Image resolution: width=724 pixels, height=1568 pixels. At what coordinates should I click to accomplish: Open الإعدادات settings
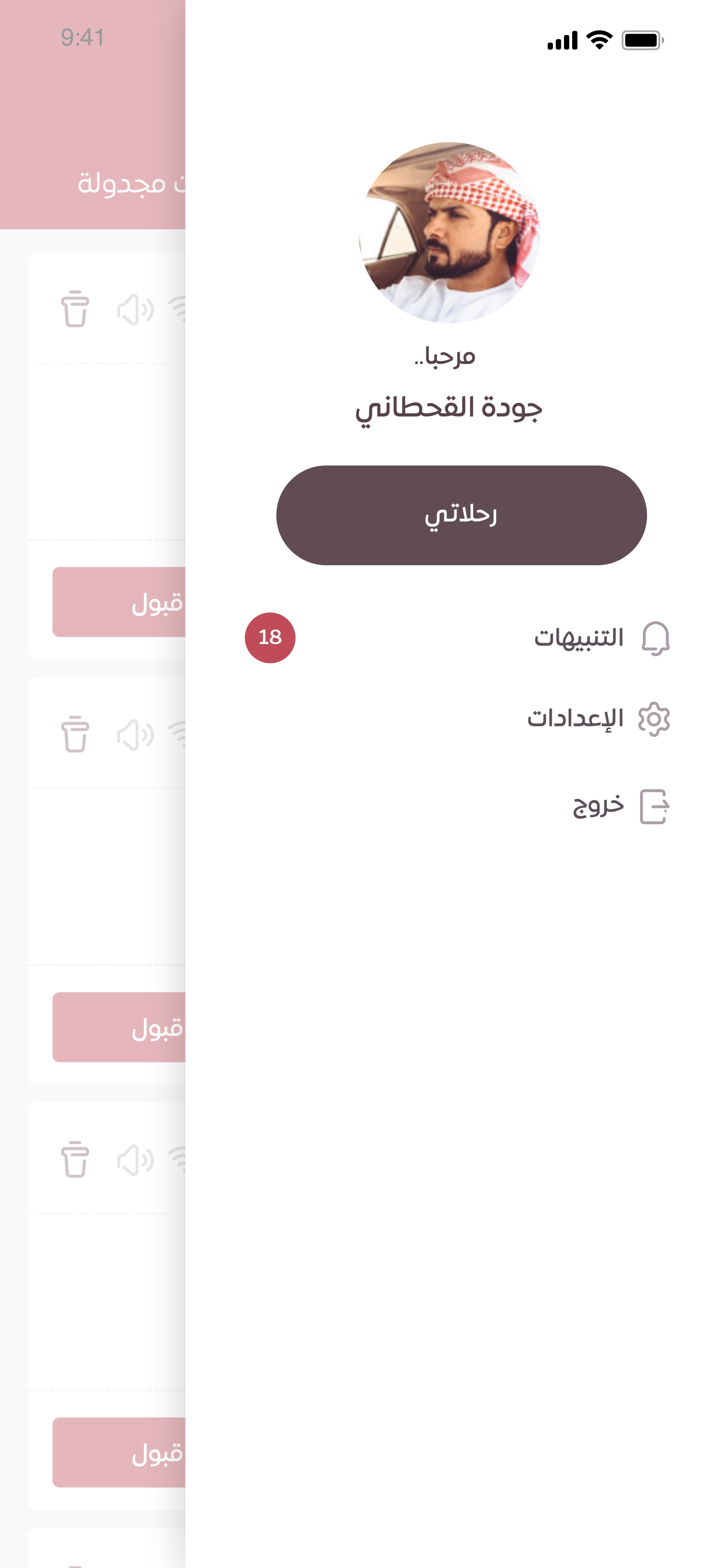coord(599,719)
